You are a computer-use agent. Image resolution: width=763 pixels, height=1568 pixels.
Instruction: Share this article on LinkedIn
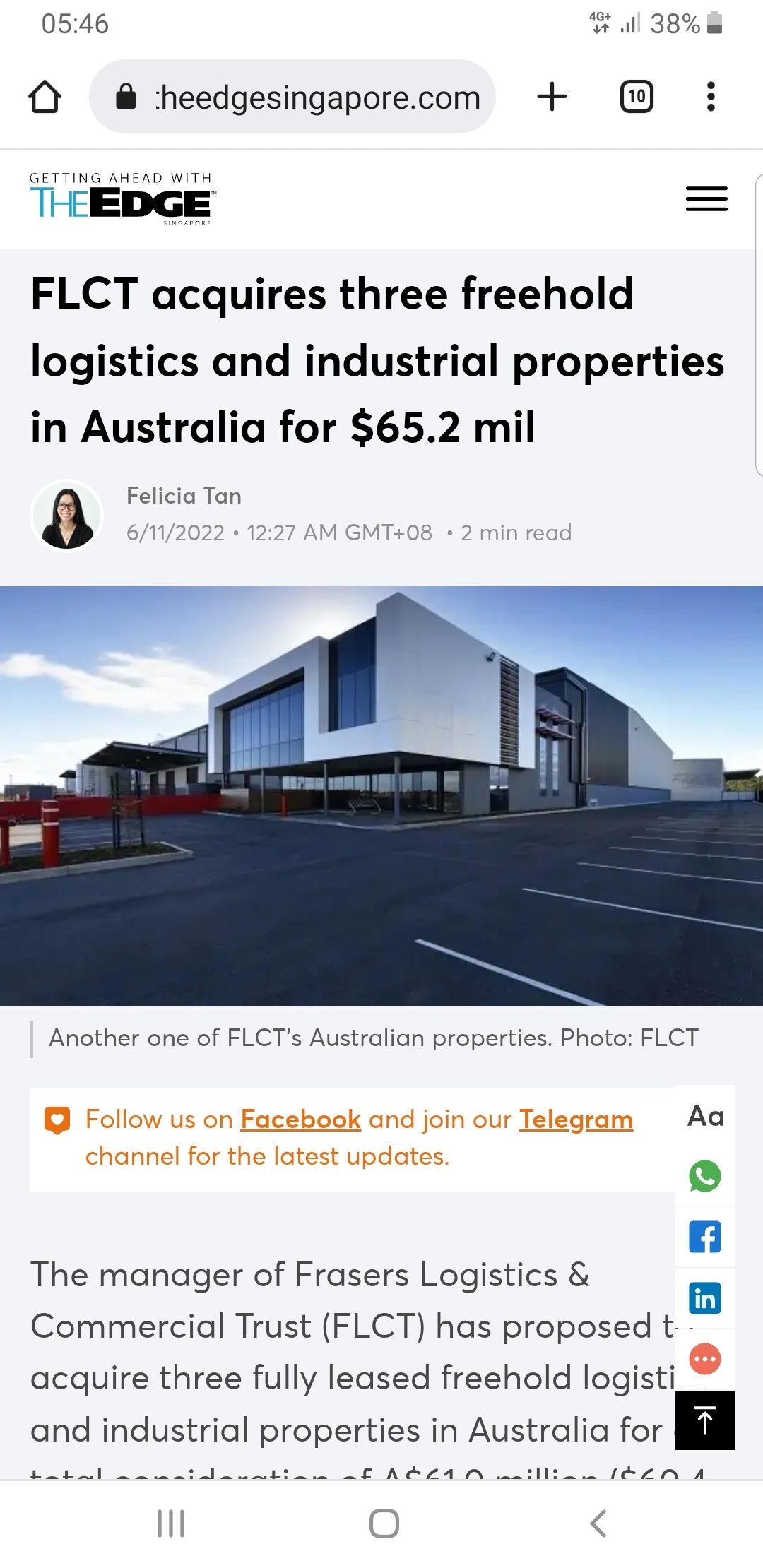[705, 1298]
